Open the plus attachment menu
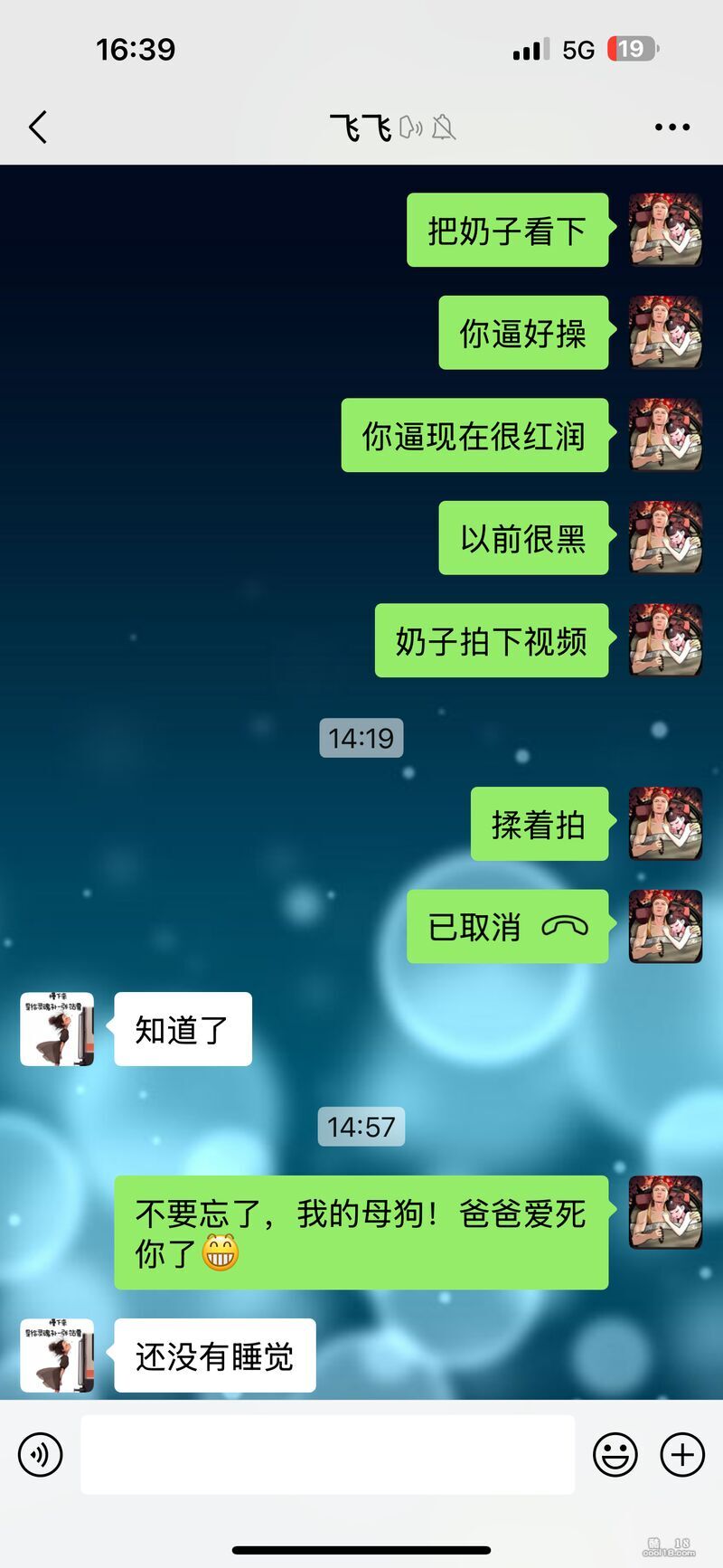The width and height of the screenshot is (723, 1568). pyautogui.click(x=682, y=1454)
